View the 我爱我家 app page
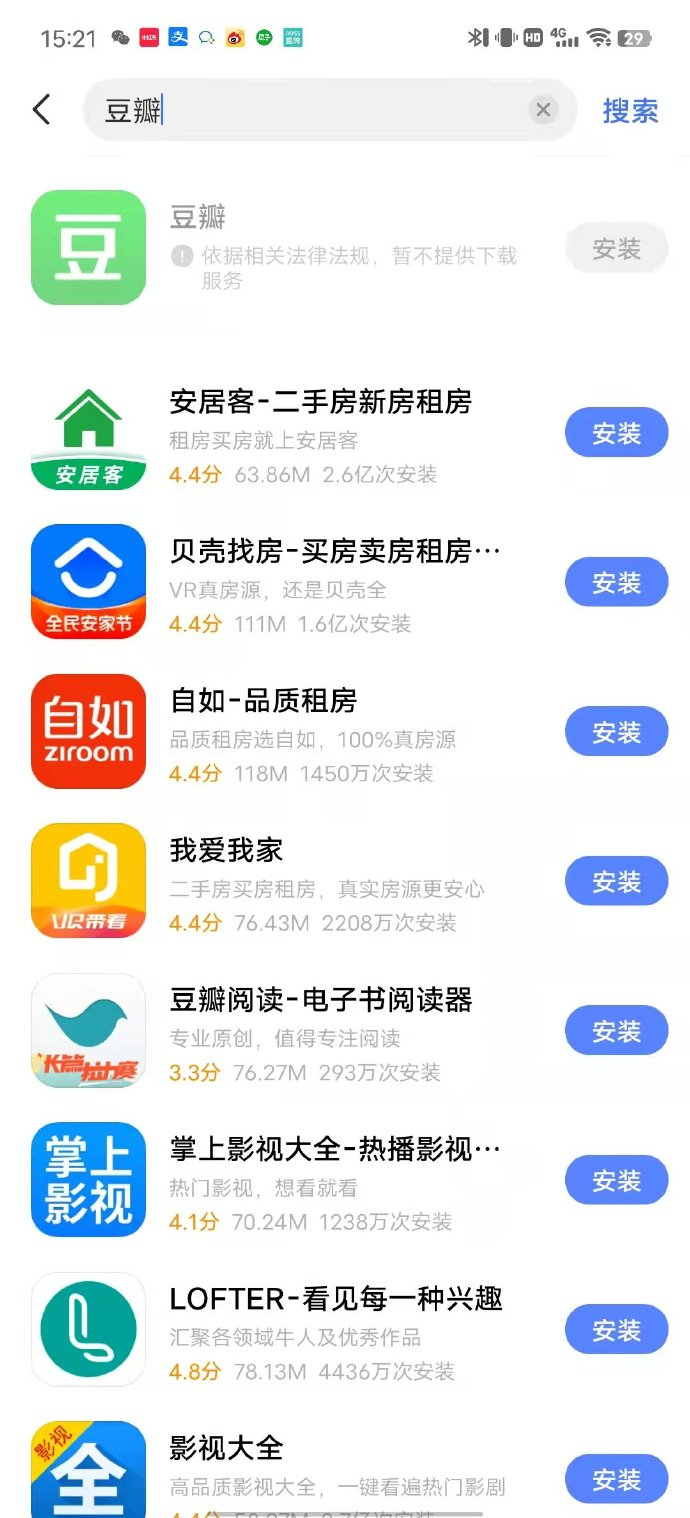This screenshot has height=1518, width=690. point(227,851)
